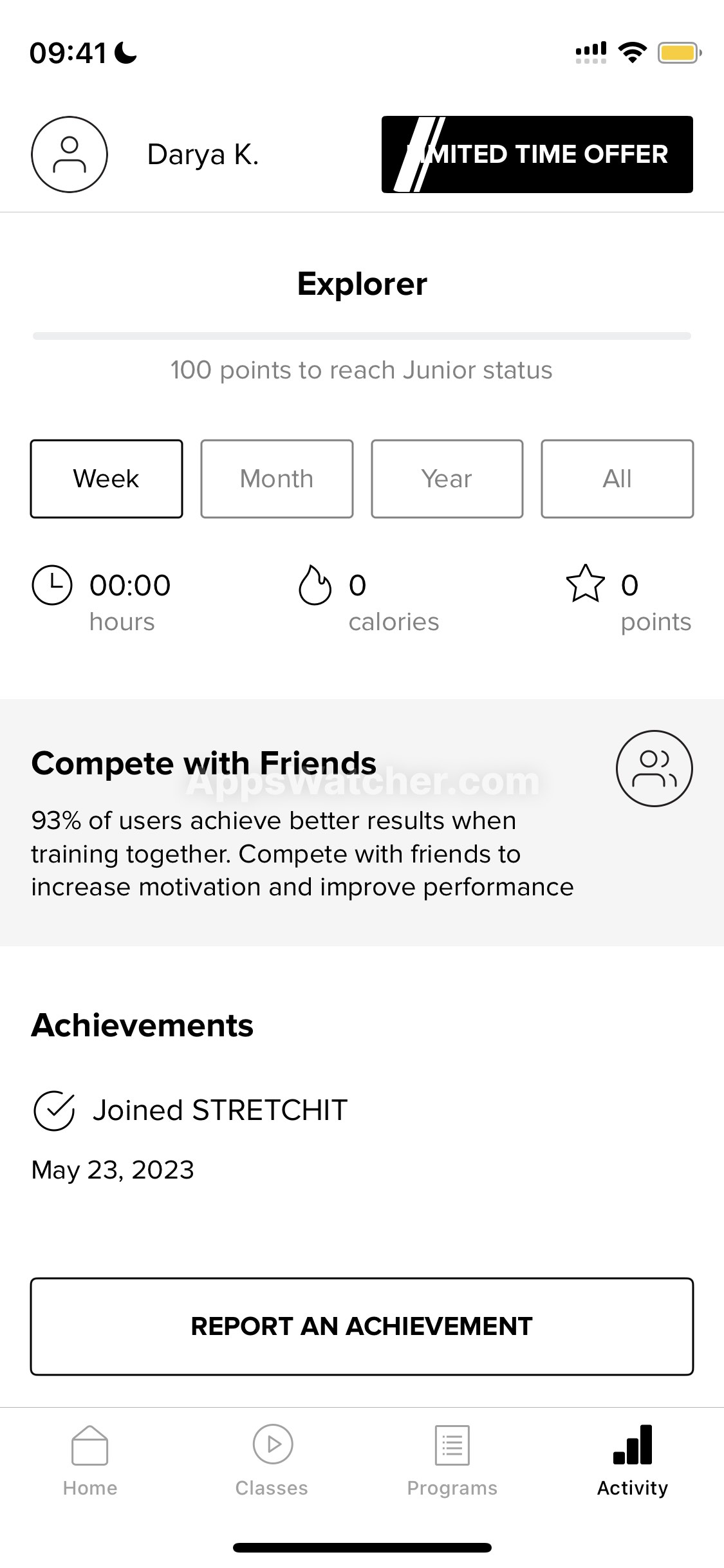Switch to the Programs tab

click(452, 1461)
